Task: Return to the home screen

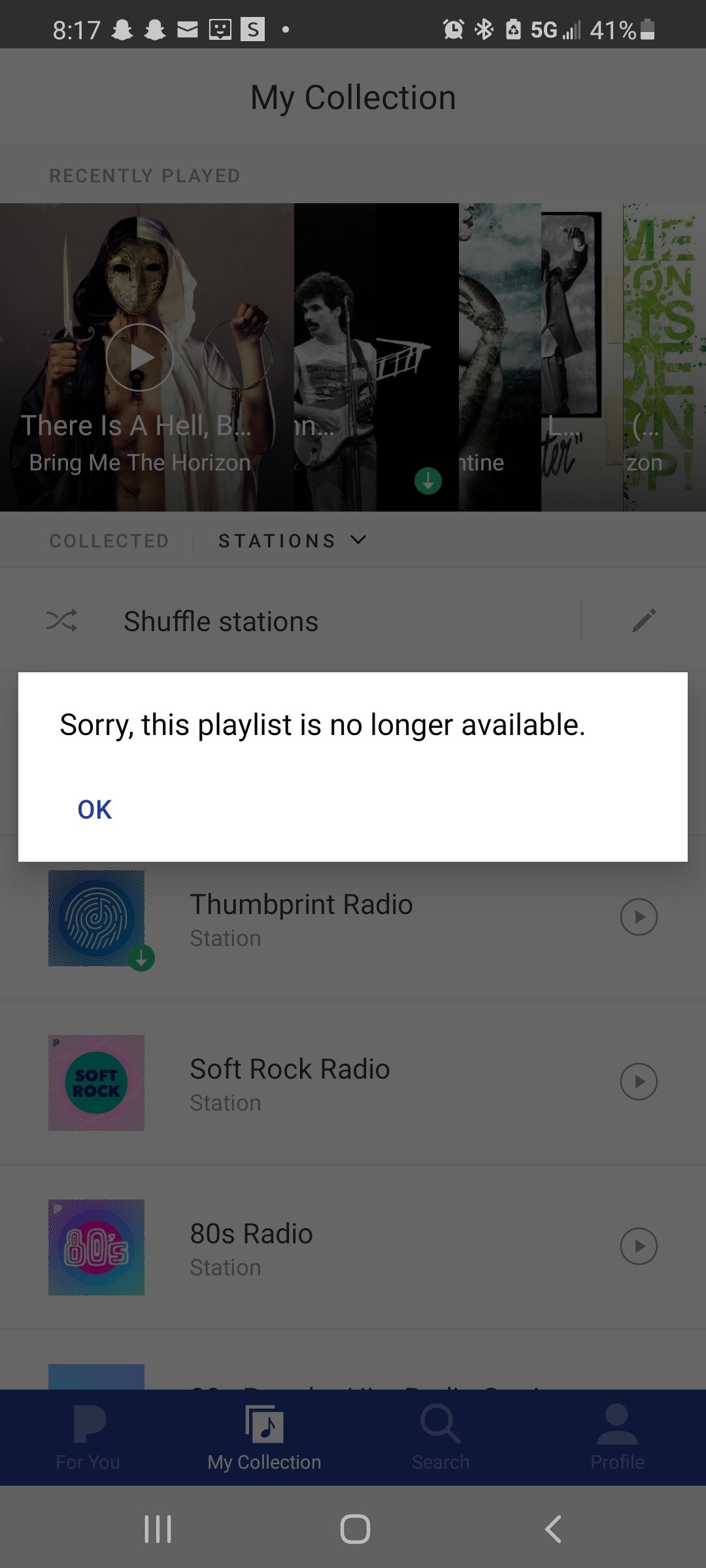Action: point(355,1529)
